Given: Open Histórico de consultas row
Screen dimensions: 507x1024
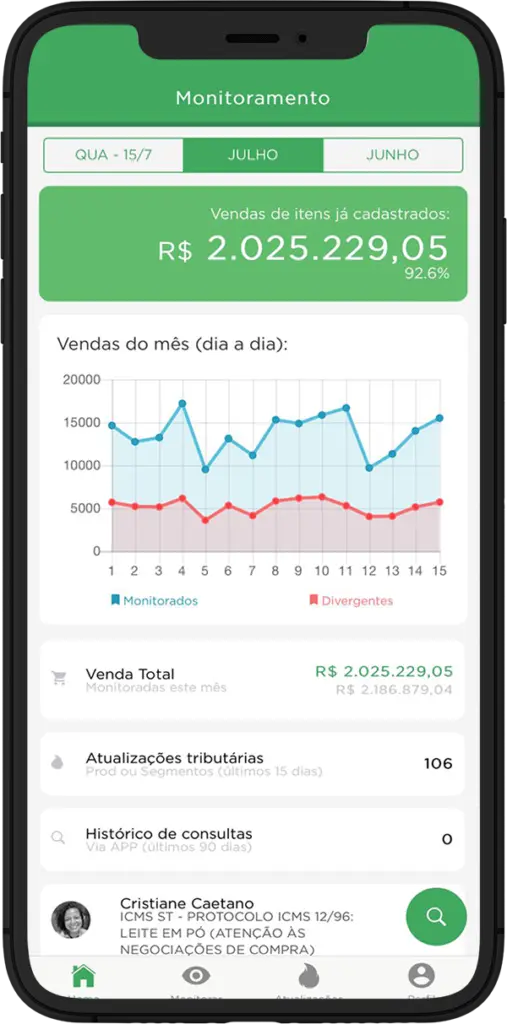Looking at the screenshot, I should [253, 839].
